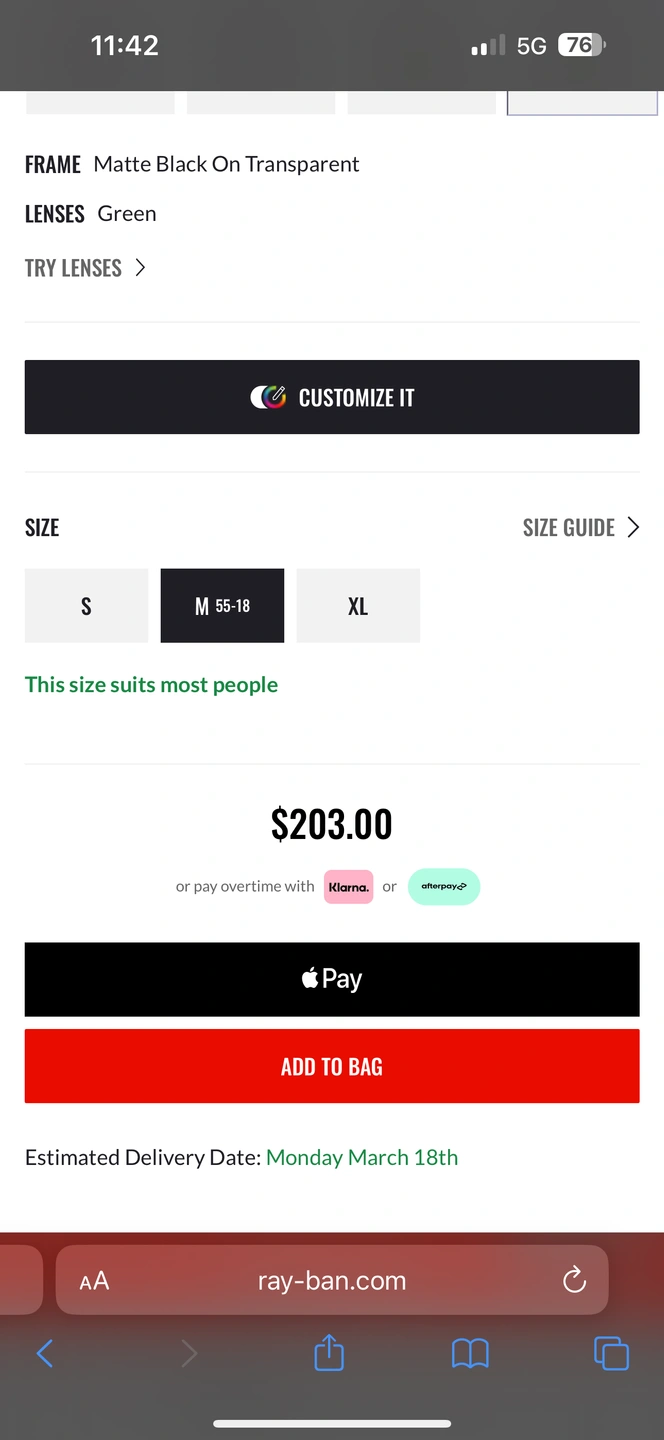Share this page from Safari toolbar

329,1353
